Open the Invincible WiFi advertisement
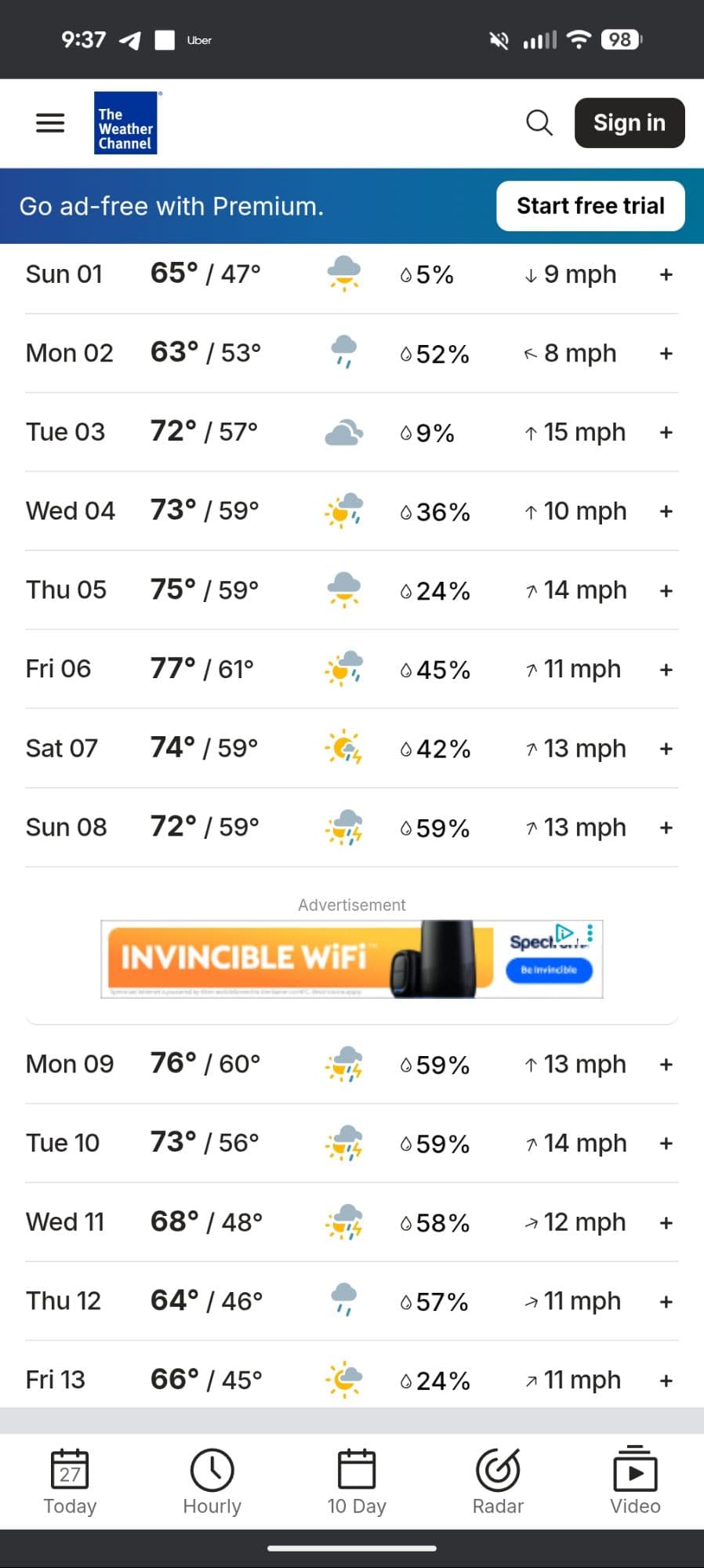Viewport: 704px width, 1568px height. coord(314,958)
